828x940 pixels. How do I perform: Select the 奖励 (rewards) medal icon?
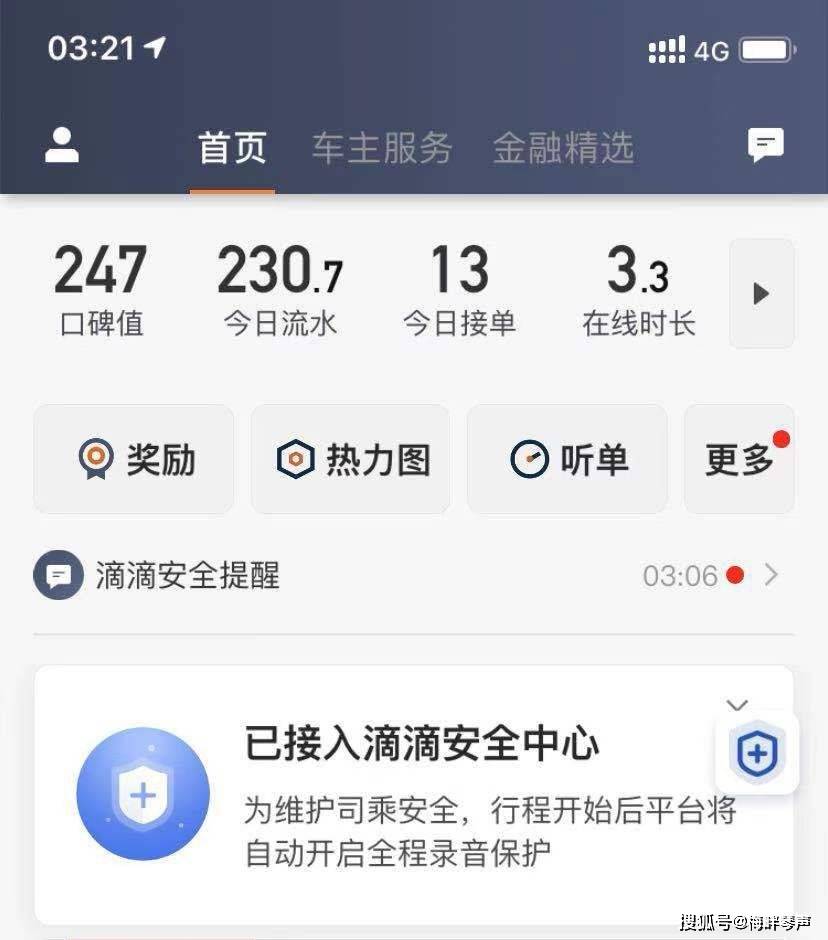point(96,459)
